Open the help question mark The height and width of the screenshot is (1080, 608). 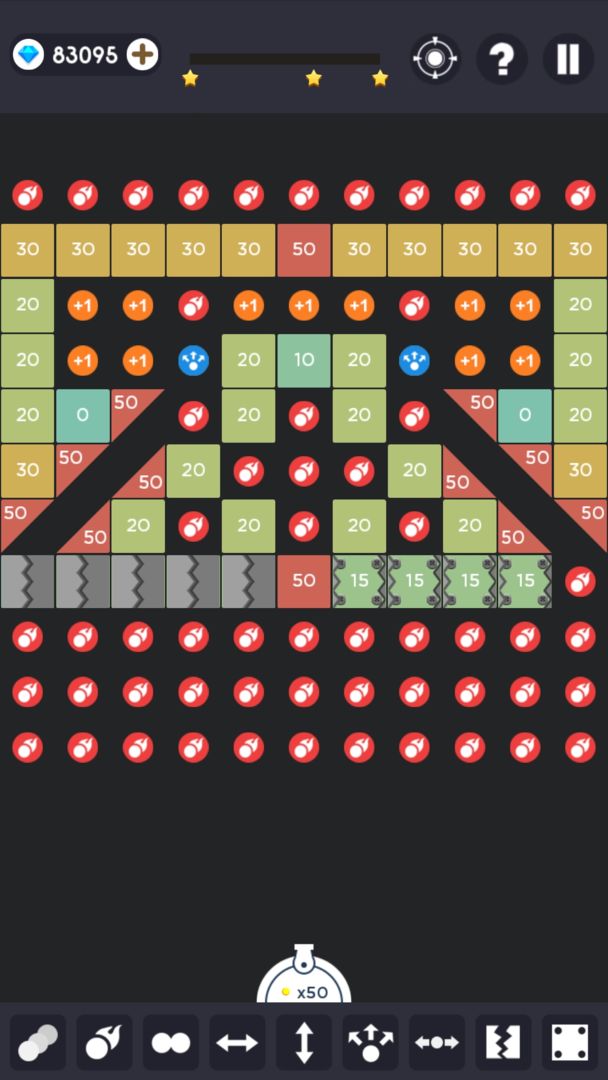point(502,59)
